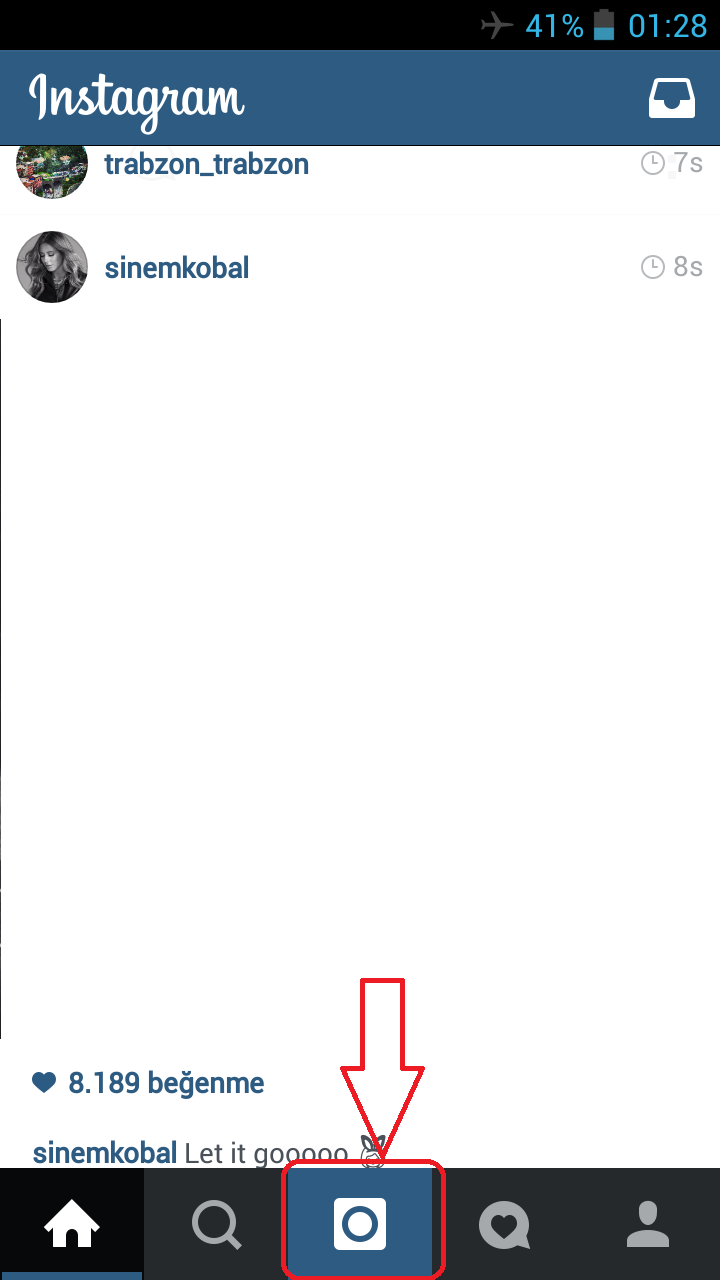
Task: Switch to the Profile tab
Action: pyautogui.click(x=648, y=1224)
